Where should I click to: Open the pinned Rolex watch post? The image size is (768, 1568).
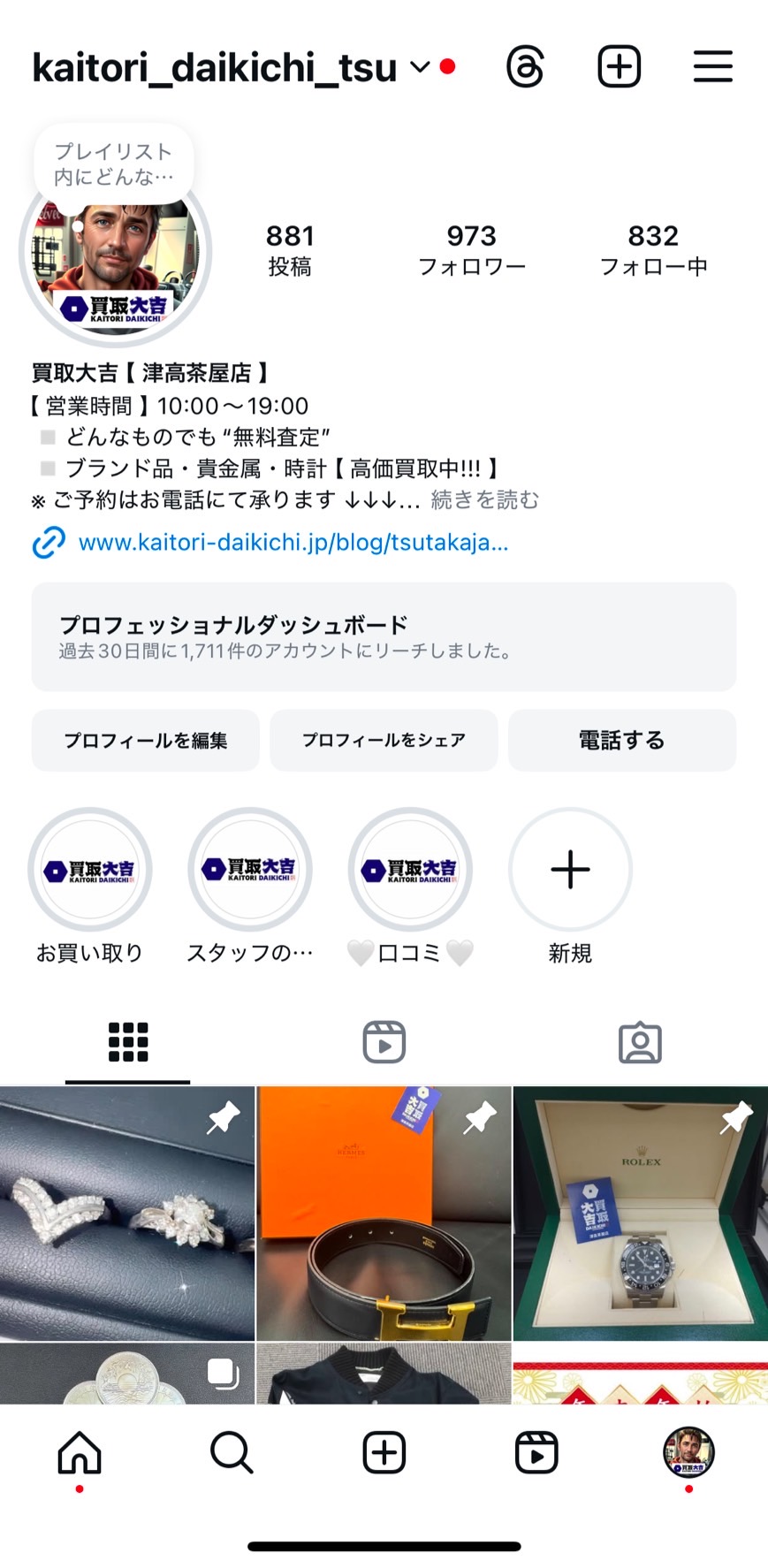tap(640, 1213)
